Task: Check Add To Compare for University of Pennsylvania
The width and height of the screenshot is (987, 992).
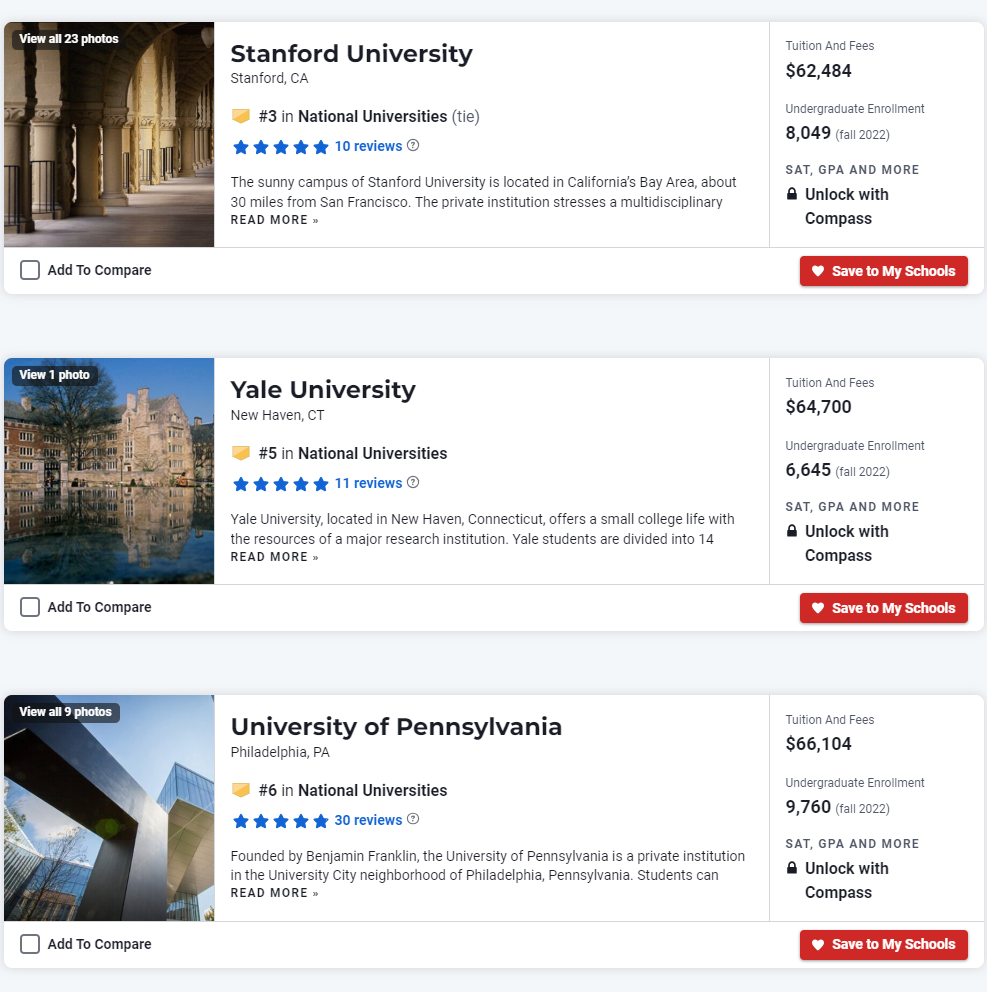Action: click(x=30, y=944)
